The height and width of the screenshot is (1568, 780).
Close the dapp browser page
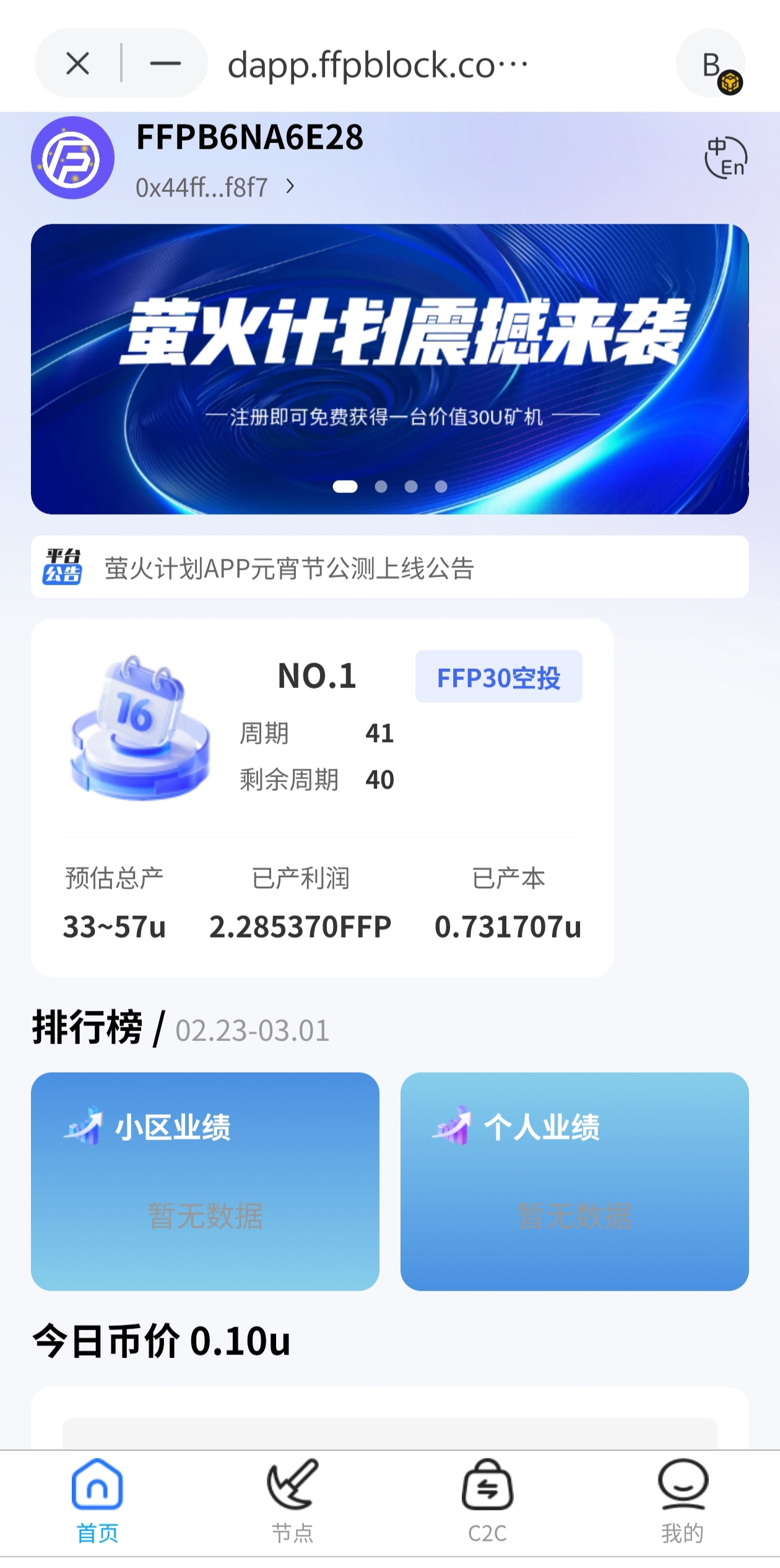78,64
